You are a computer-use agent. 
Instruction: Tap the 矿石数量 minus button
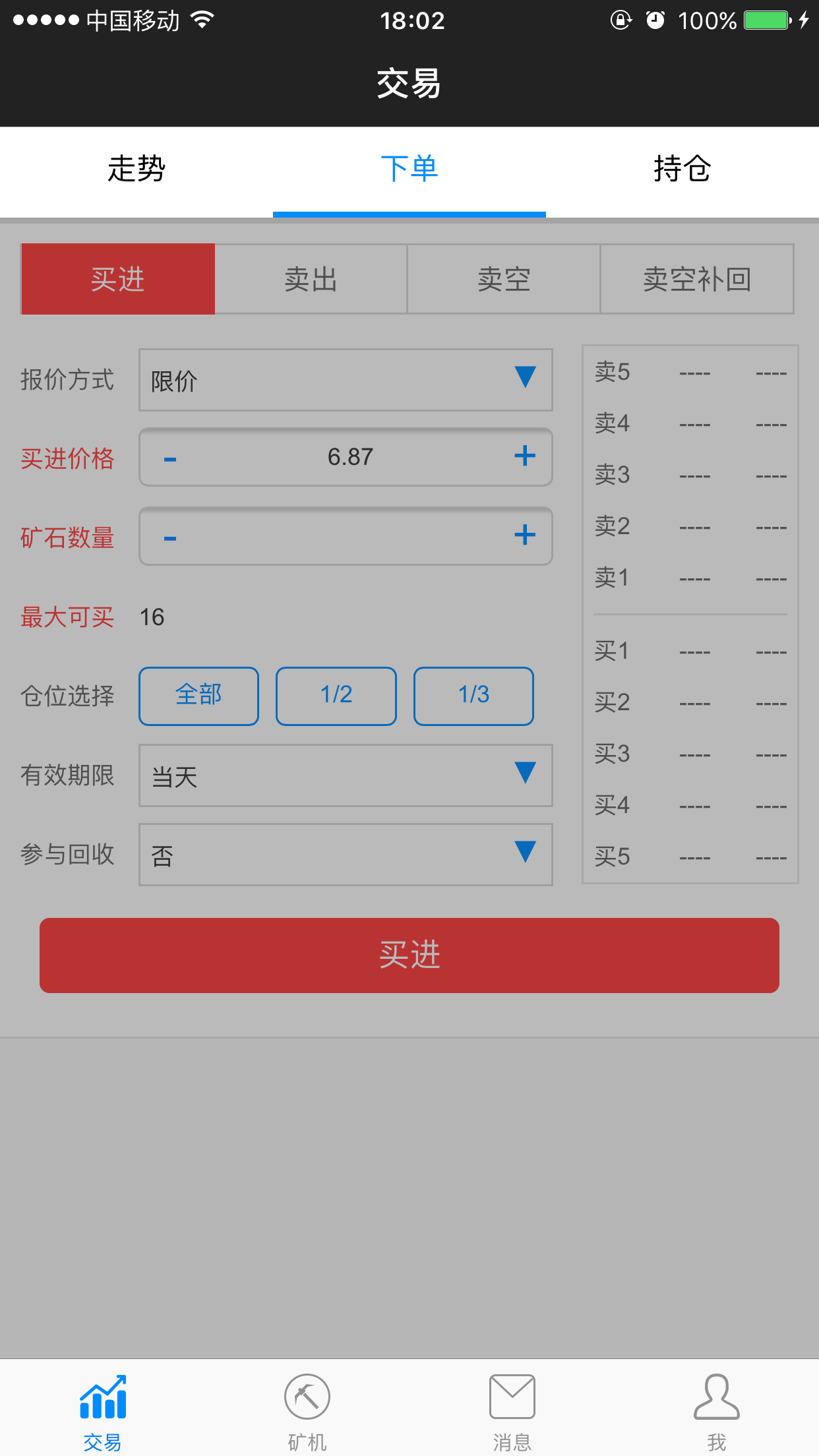[x=170, y=537]
